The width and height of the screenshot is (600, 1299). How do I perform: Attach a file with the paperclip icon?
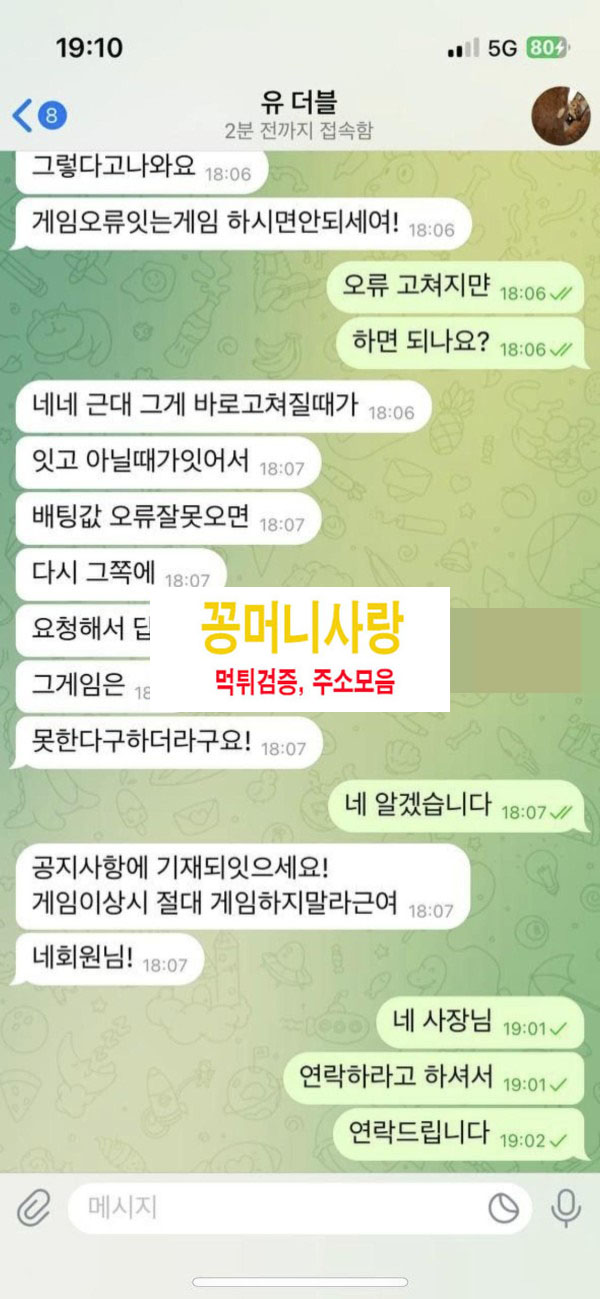(34, 1209)
